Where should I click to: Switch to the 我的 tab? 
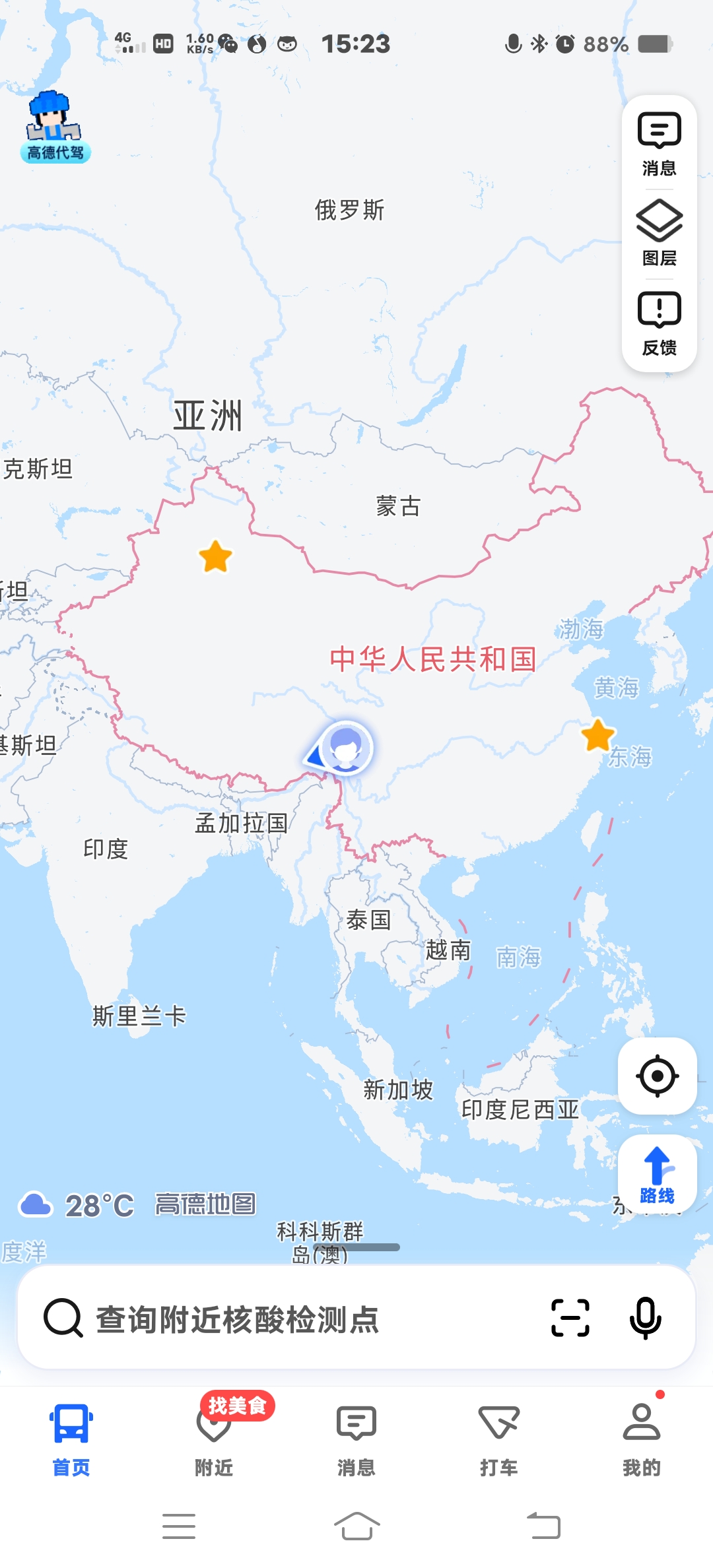click(641, 1439)
